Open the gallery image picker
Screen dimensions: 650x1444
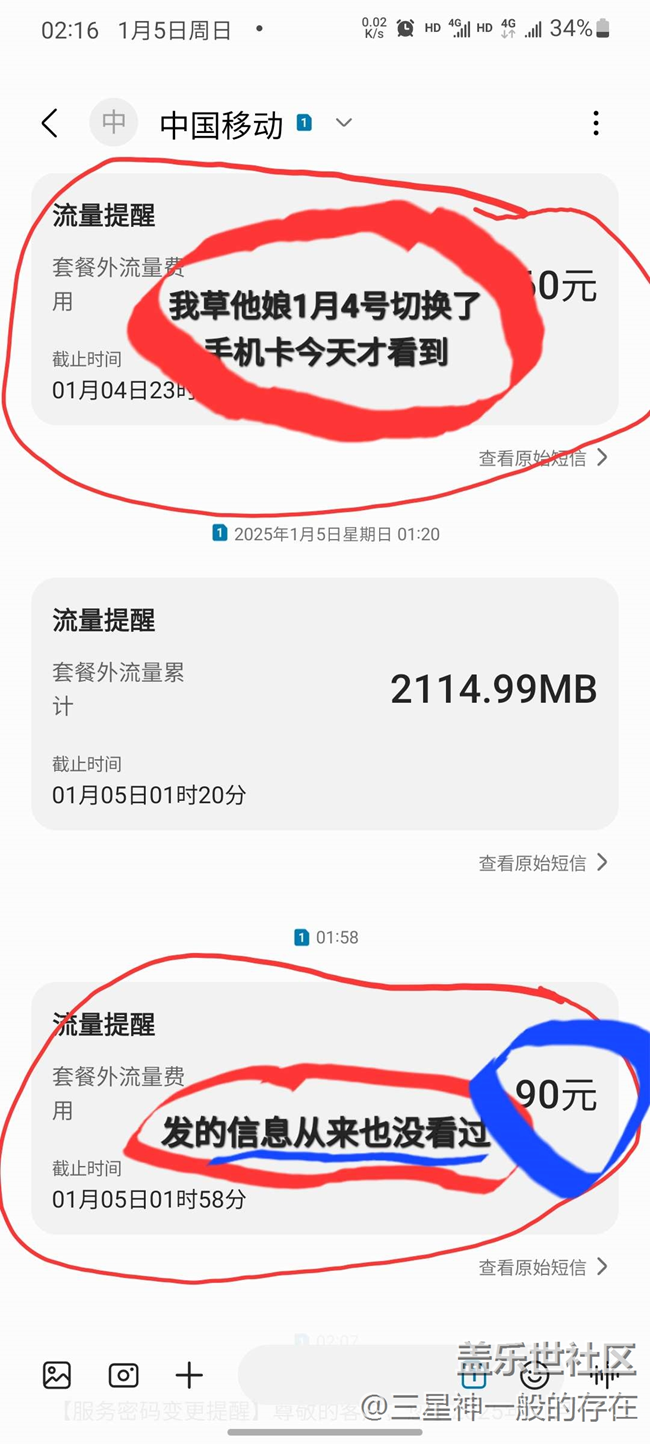coord(57,1375)
